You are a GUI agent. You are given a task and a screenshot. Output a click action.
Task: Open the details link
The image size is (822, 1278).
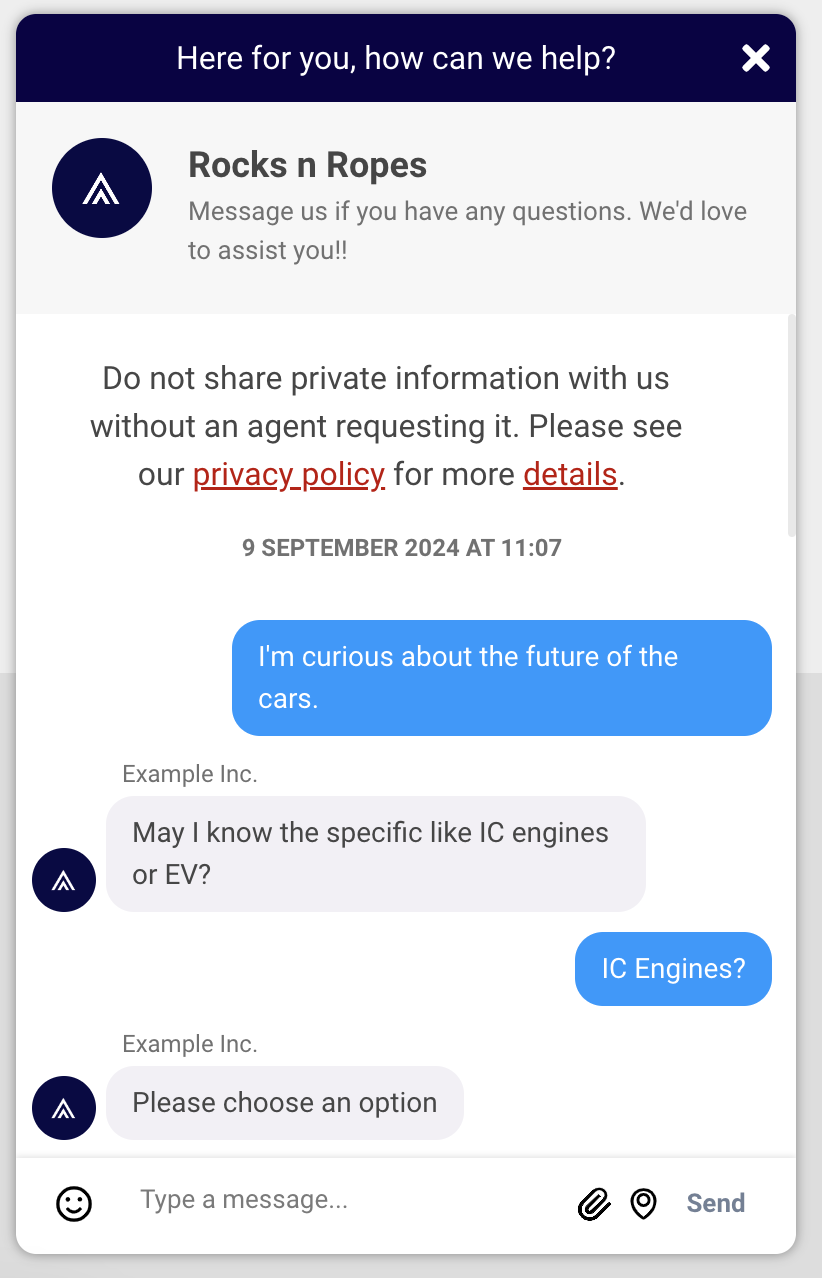[x=570, y=473]
